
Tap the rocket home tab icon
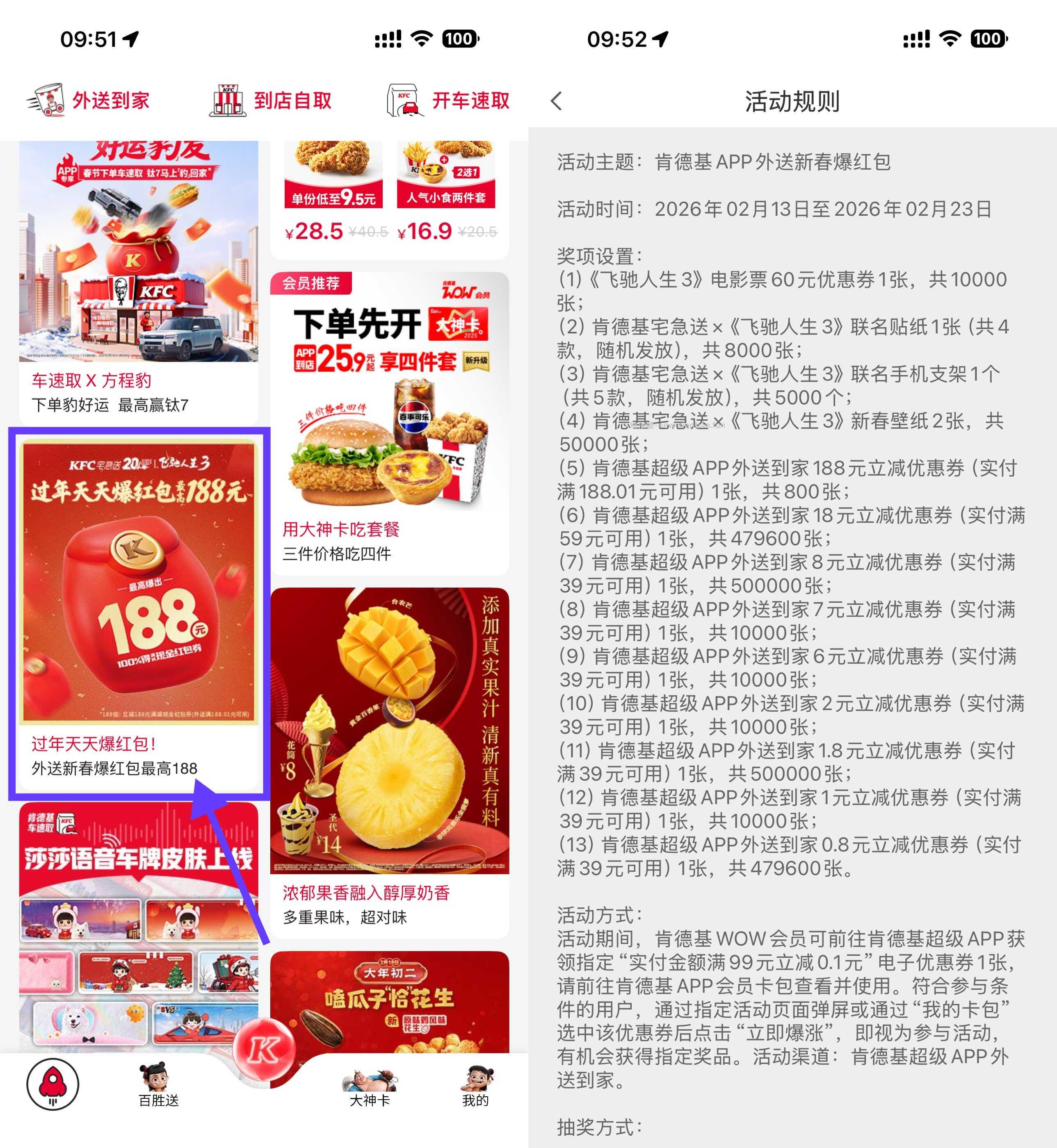click(53, 1084)
